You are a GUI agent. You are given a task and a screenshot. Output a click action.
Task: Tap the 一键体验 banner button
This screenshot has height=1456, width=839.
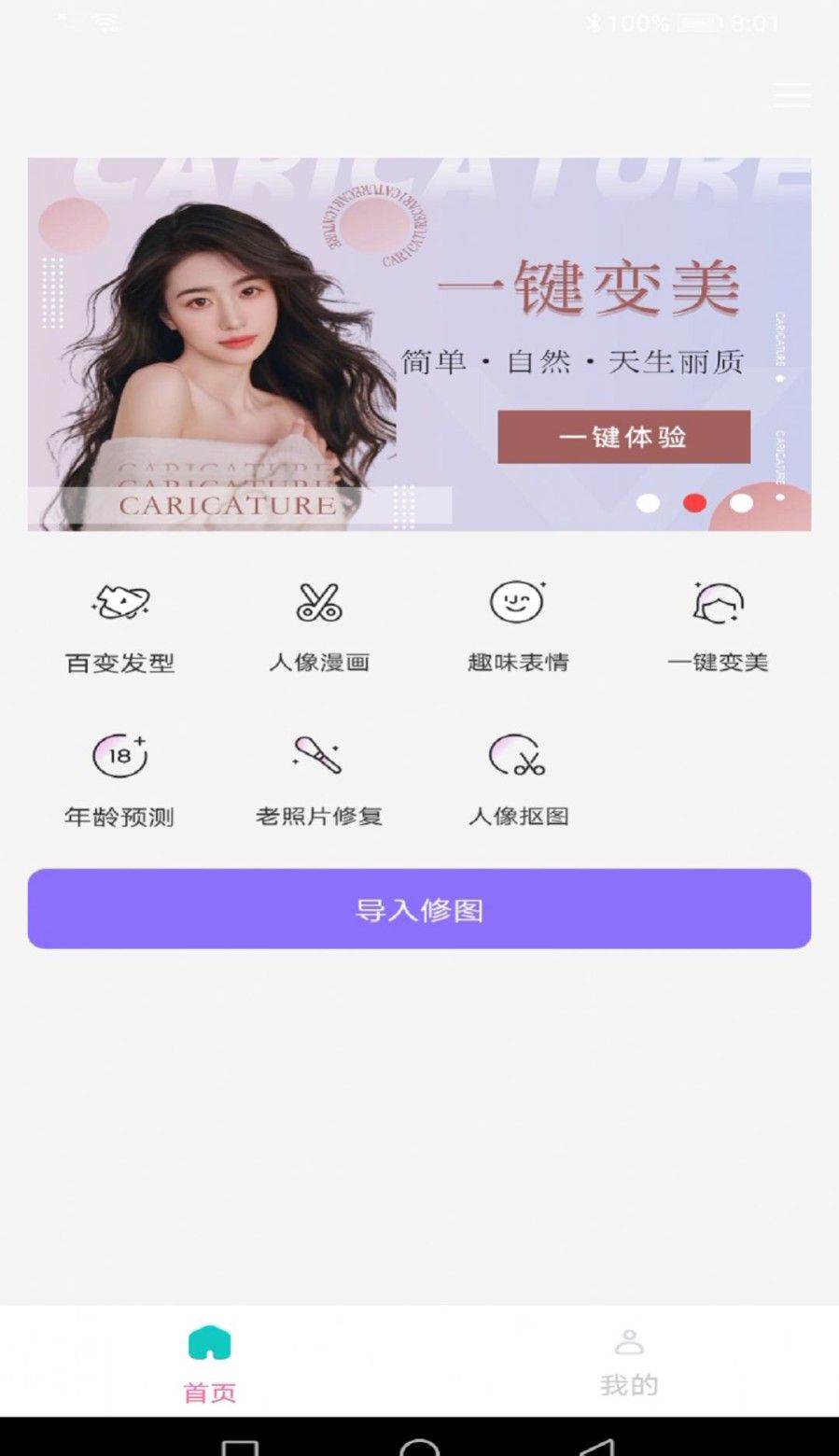click(623, 437)
